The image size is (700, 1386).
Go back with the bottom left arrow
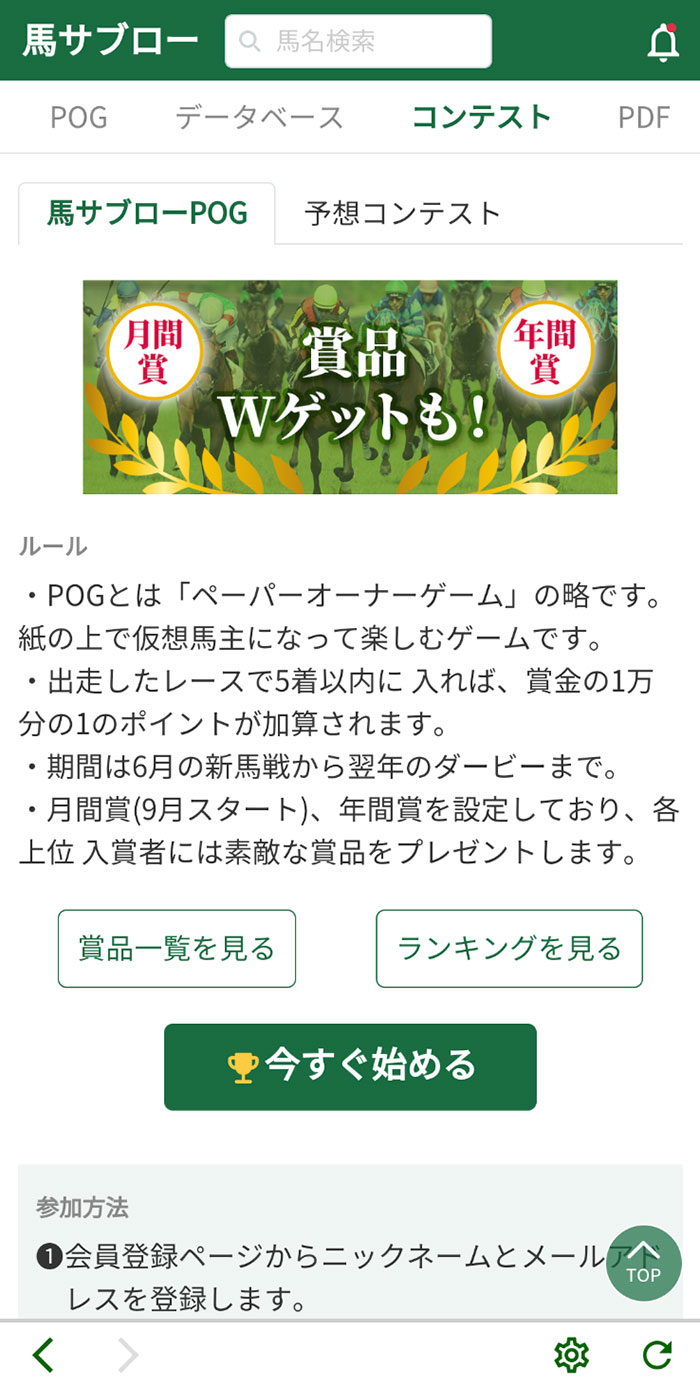43,1355
